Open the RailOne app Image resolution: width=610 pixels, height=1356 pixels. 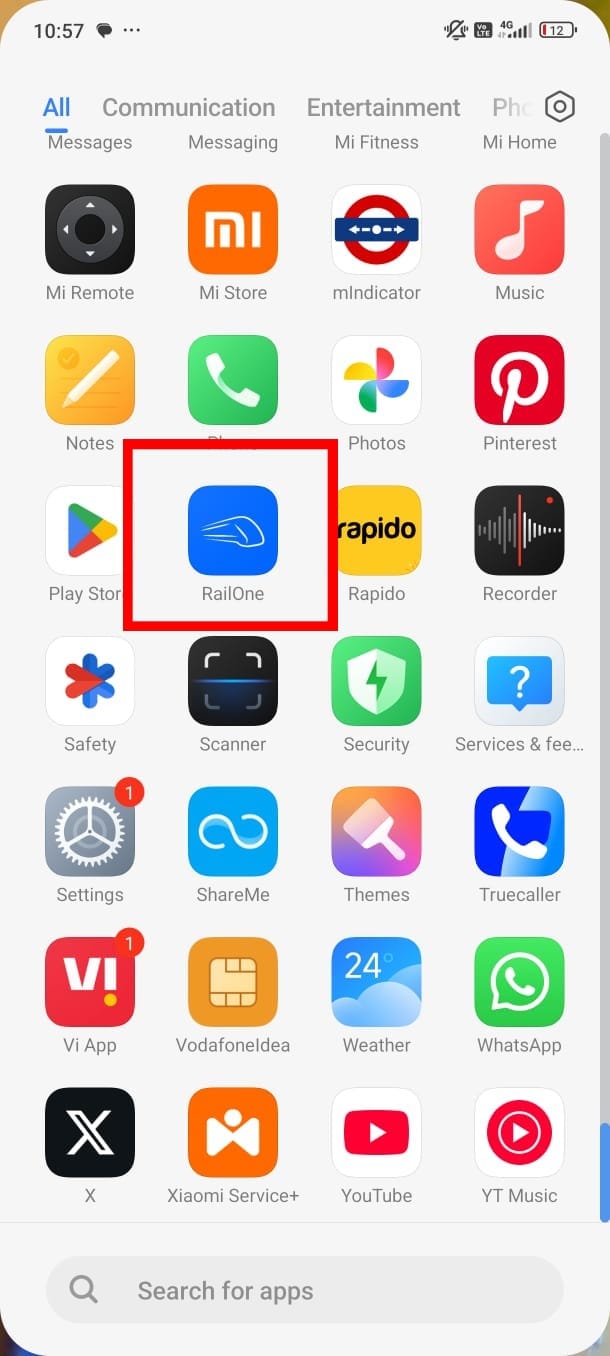(232, 531)
